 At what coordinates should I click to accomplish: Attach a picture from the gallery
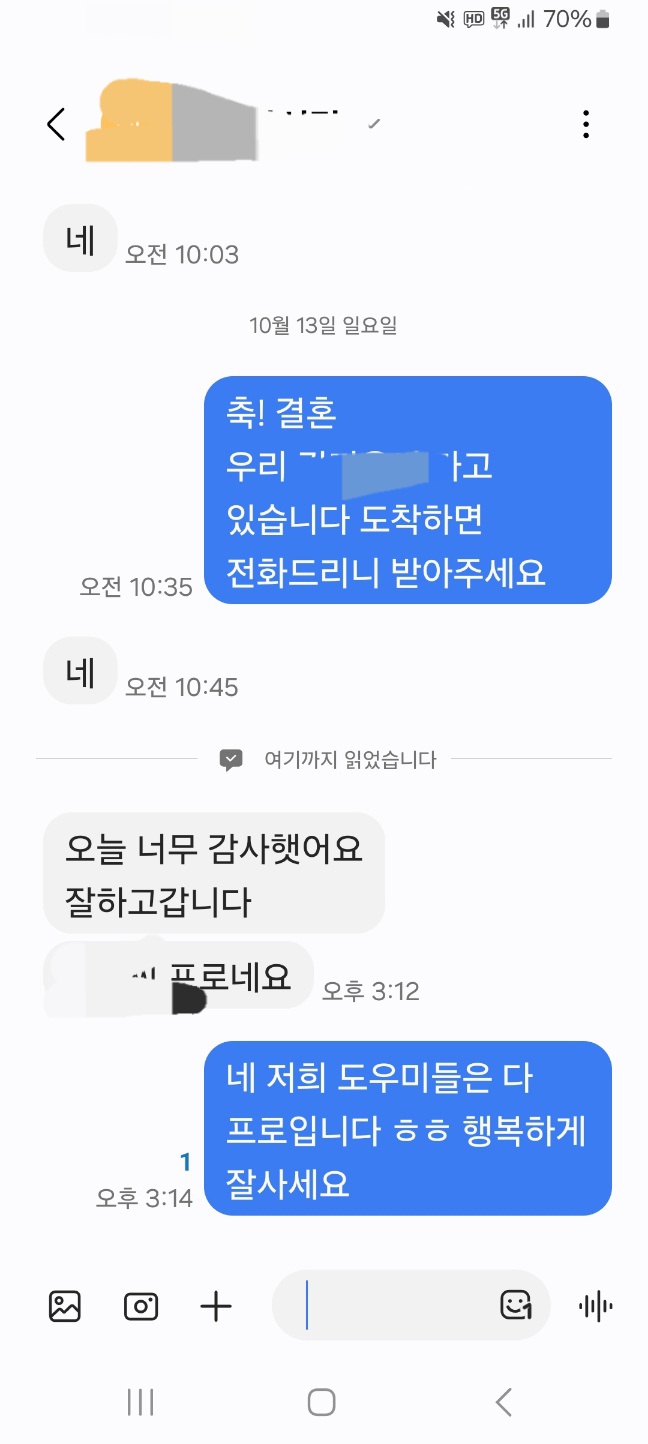[x=65, y=1306]
